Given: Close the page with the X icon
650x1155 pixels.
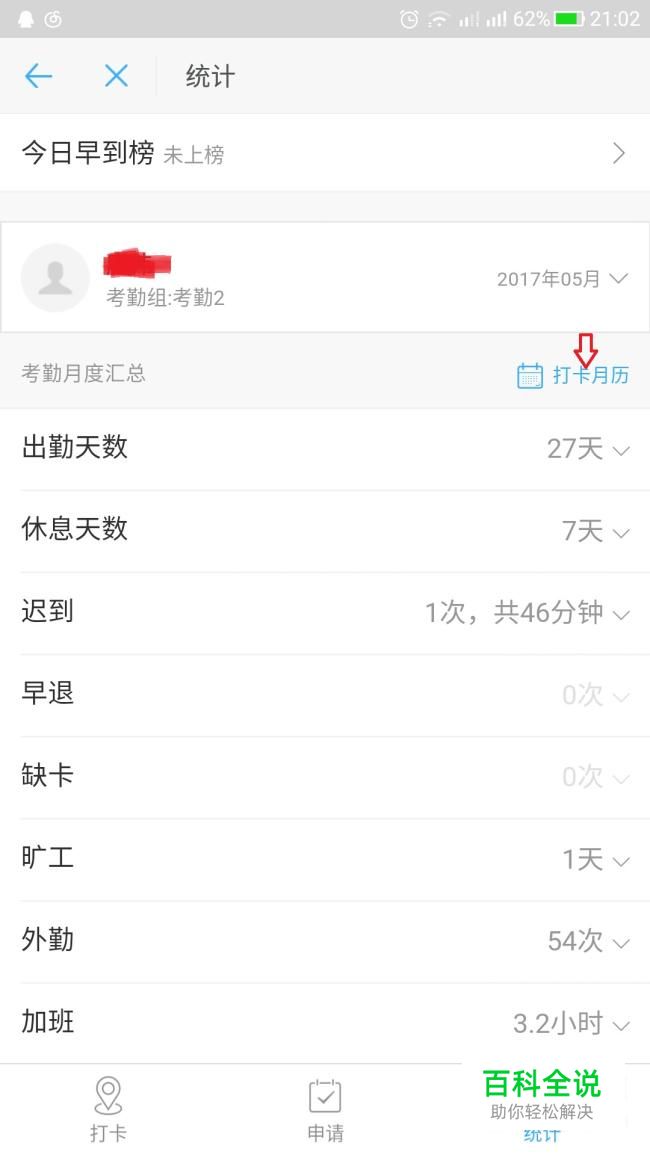Looking at the screenshot, I should click(x=116, y=76).
